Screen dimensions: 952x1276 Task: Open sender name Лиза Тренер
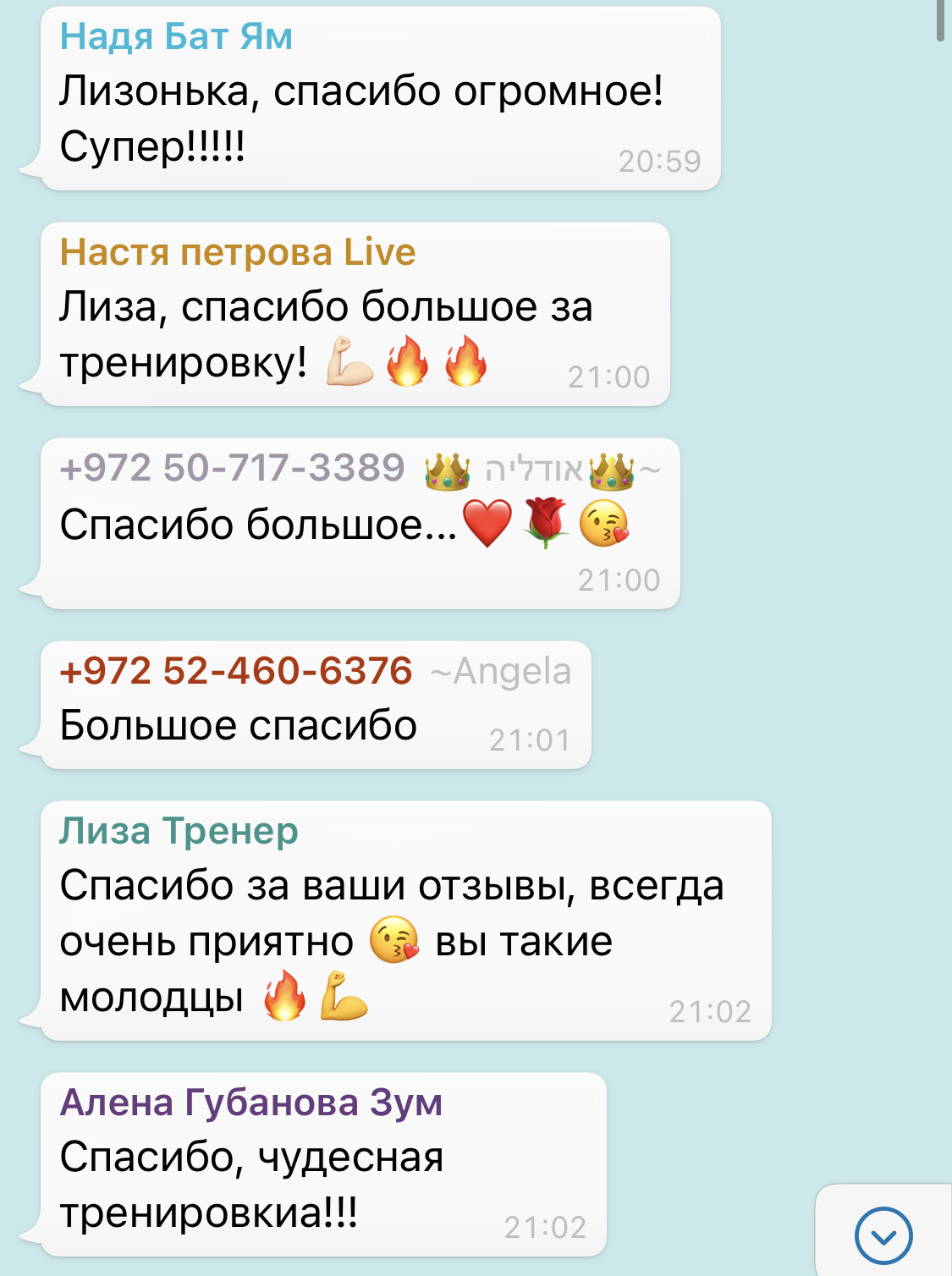coord(179,831)
